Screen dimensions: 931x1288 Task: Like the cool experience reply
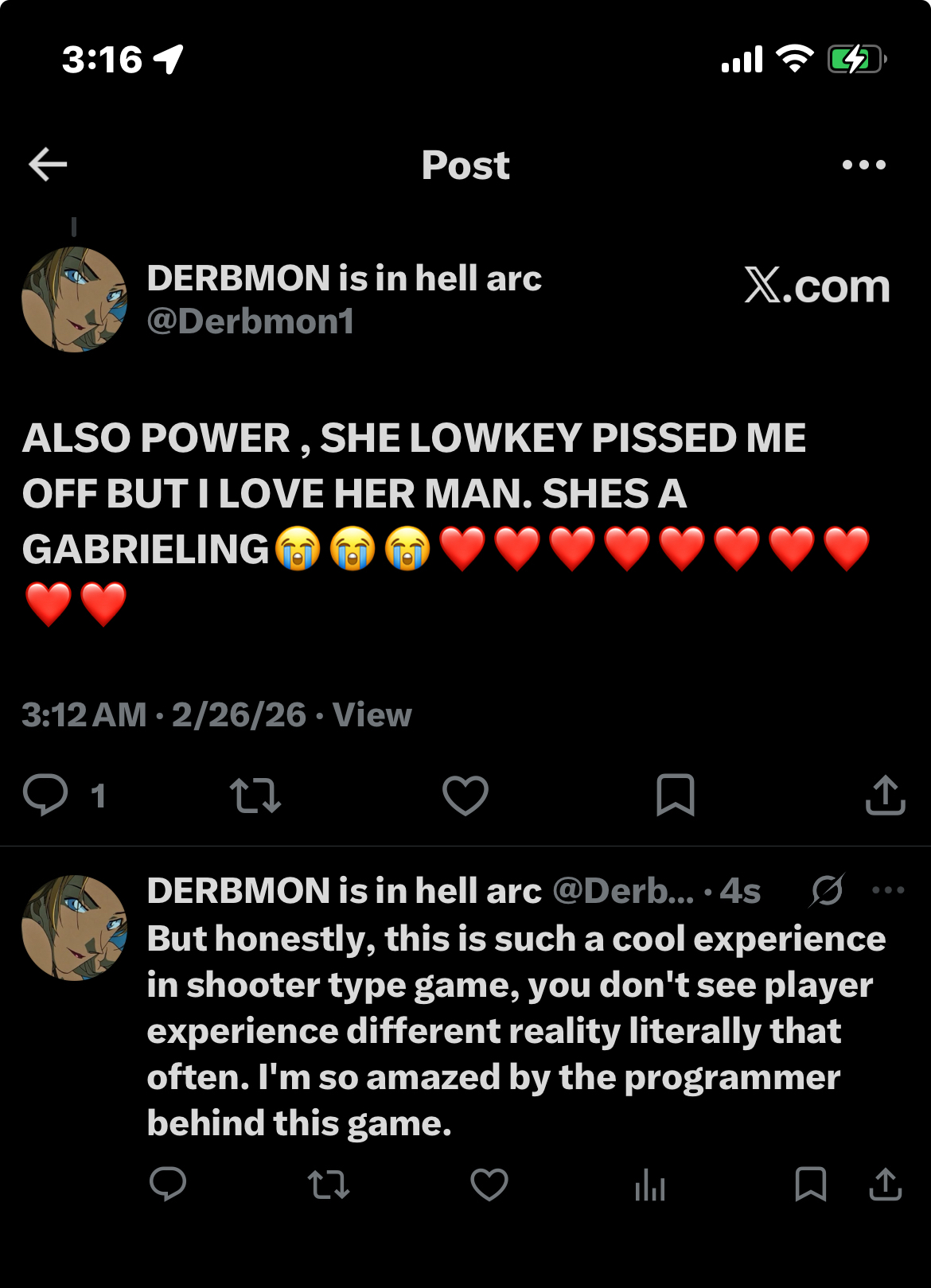(x=489, y=1184)
